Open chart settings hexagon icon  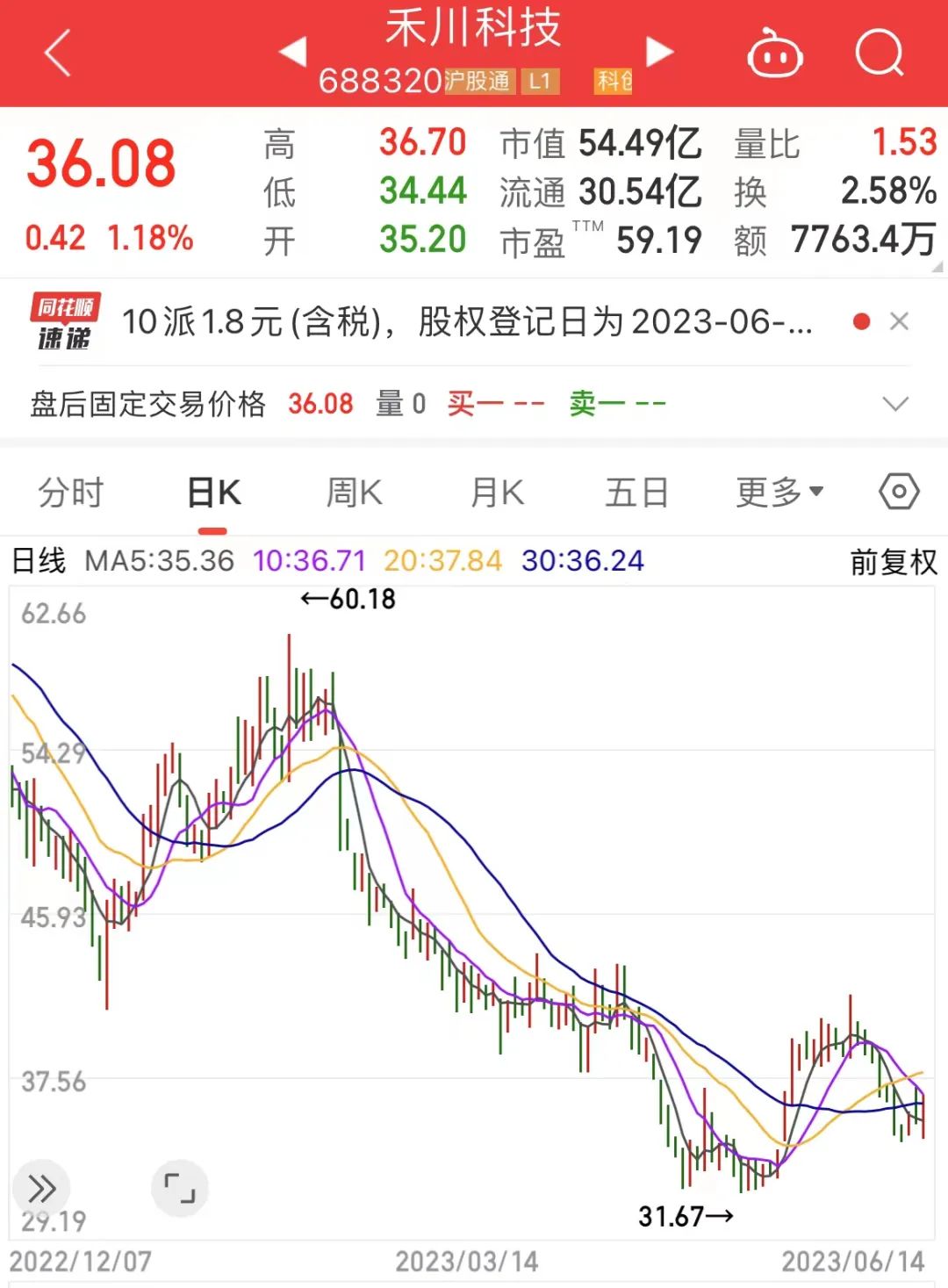[x=899, y=492]
